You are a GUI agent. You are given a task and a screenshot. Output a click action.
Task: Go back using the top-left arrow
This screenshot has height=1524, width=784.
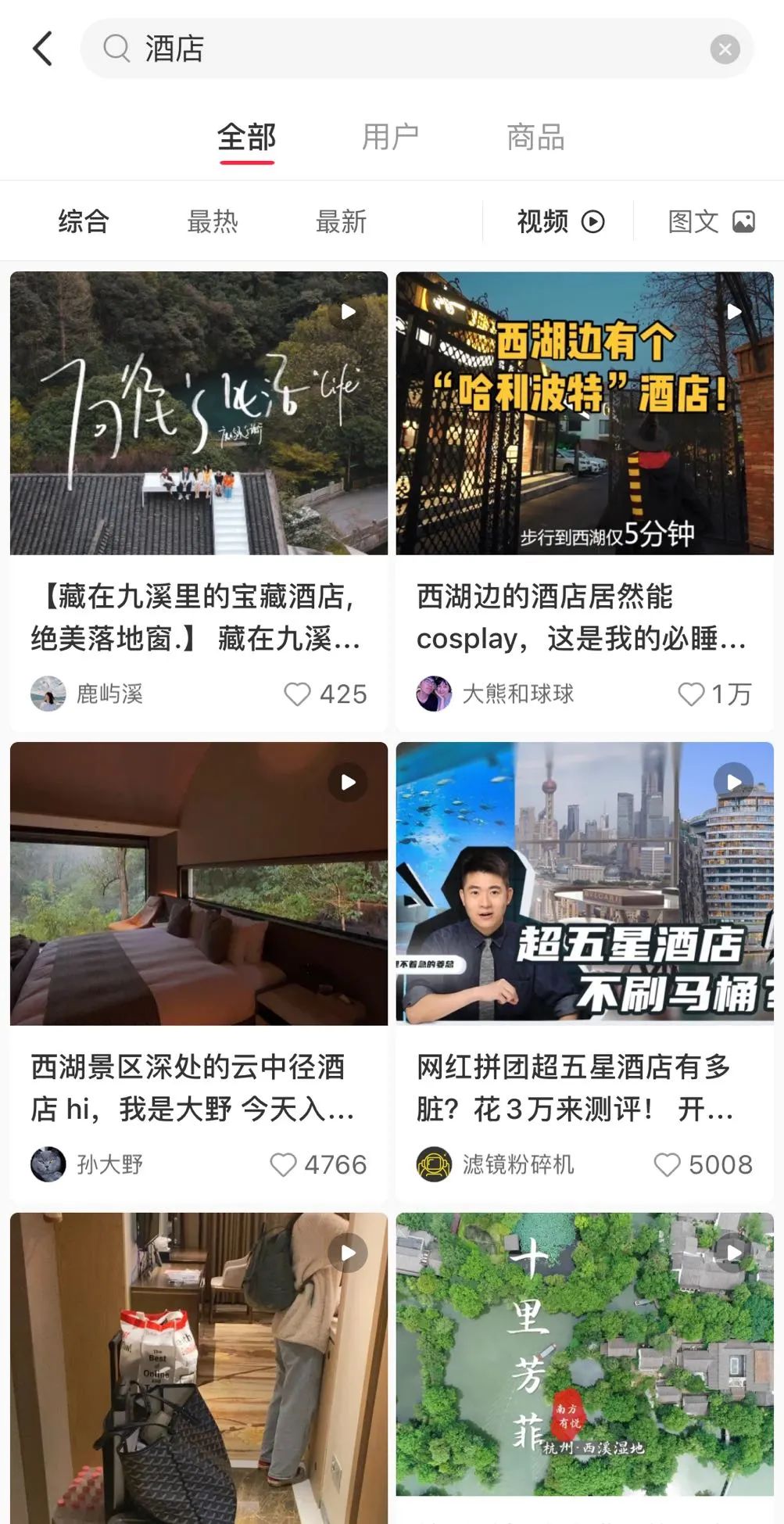(43, 48)
